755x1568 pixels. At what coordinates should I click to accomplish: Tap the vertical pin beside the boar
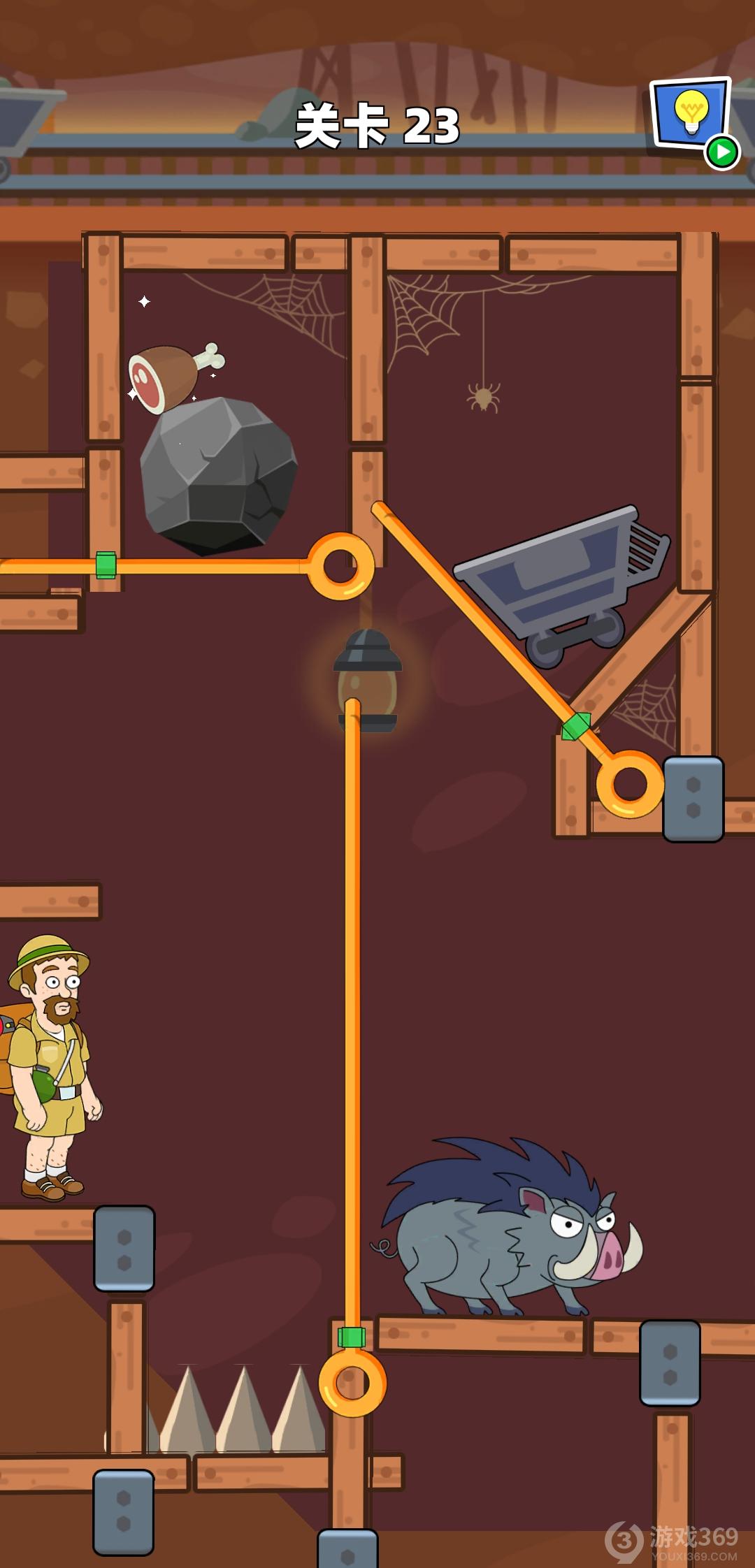[352, 1382]
